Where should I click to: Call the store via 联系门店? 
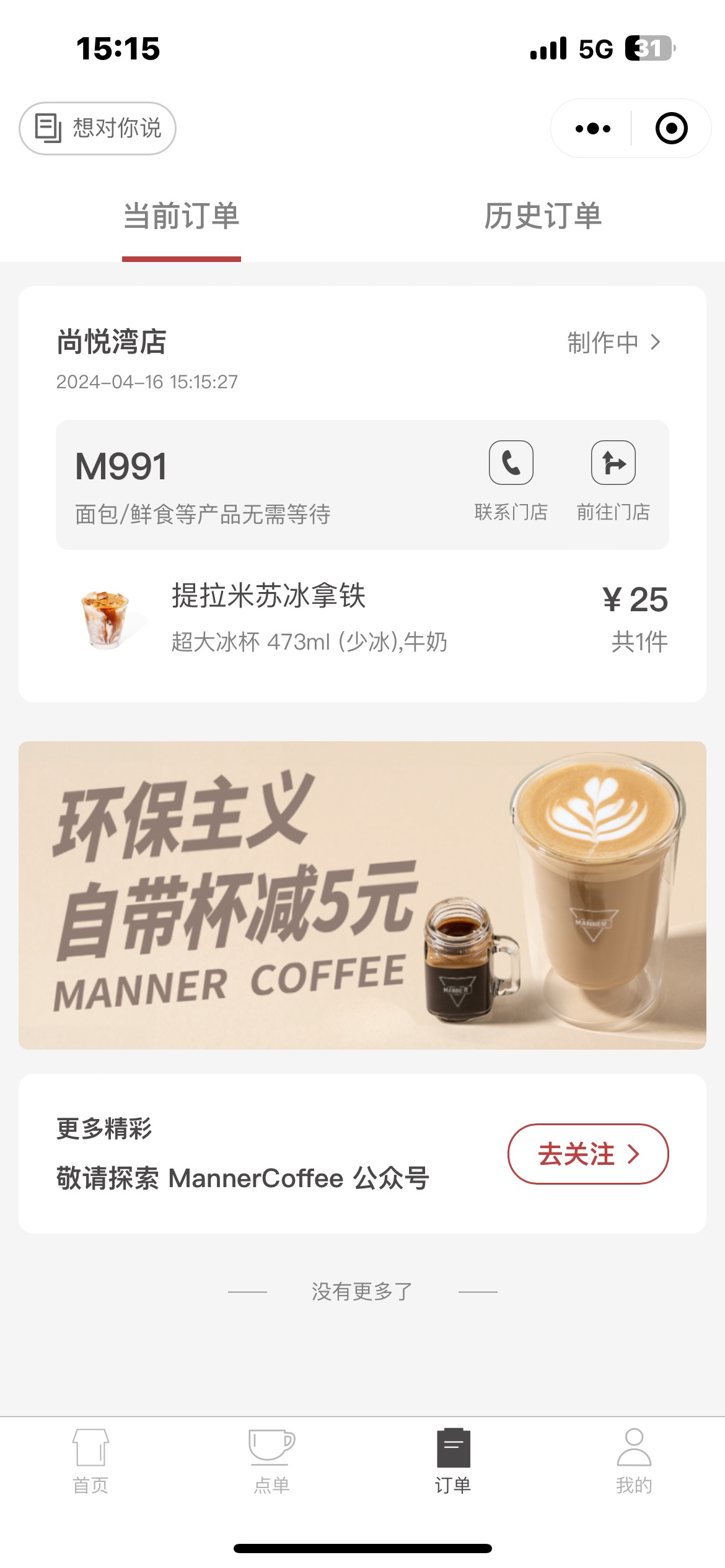tap(511, 482)
